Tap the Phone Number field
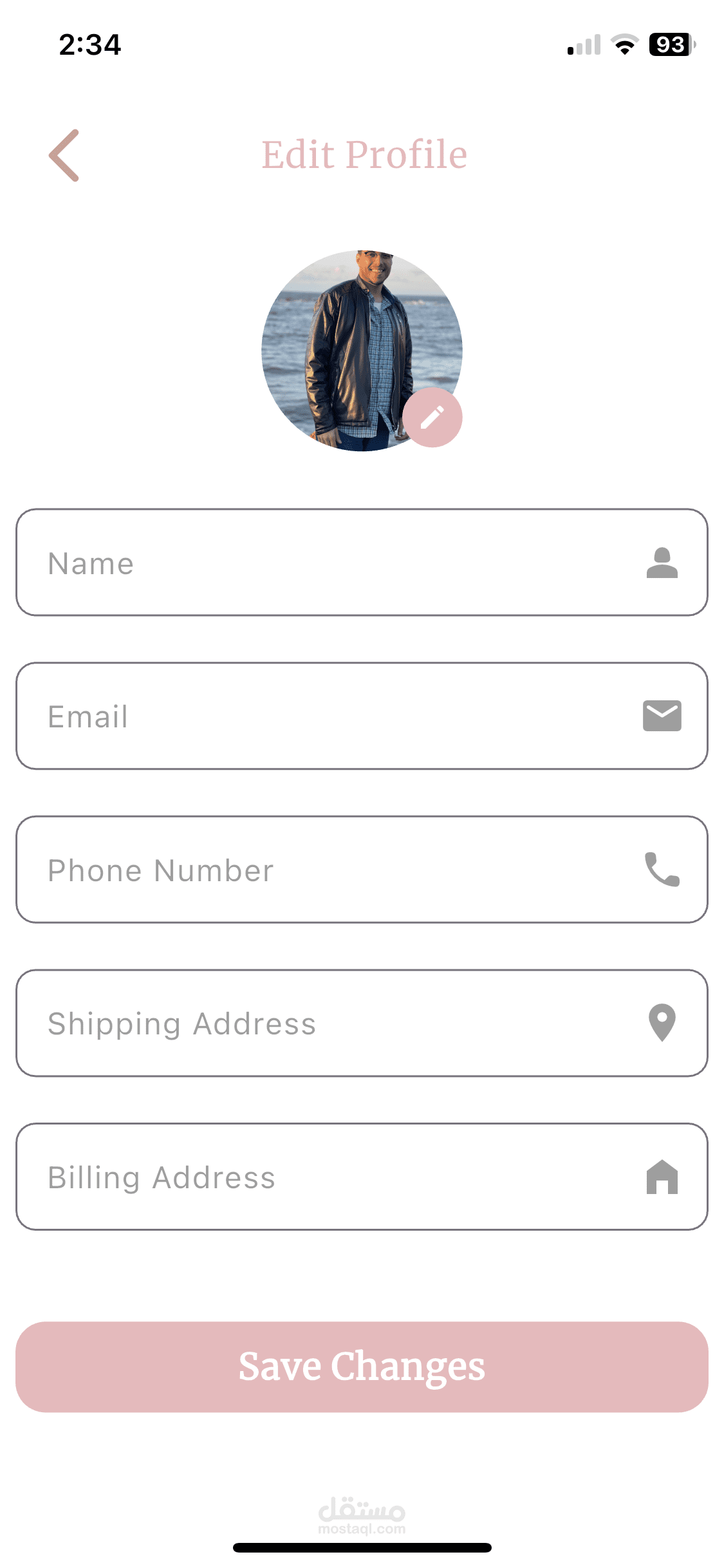 coord(335,870)
